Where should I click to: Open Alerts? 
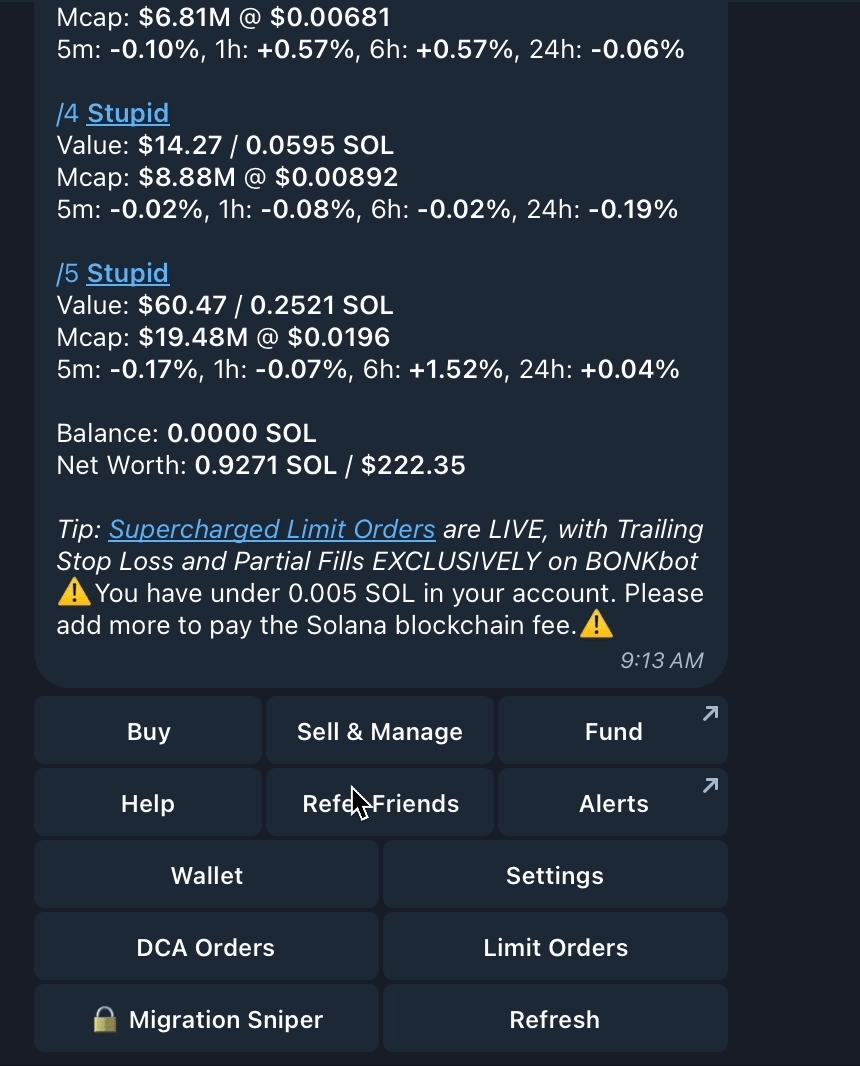tap(612, 803)
